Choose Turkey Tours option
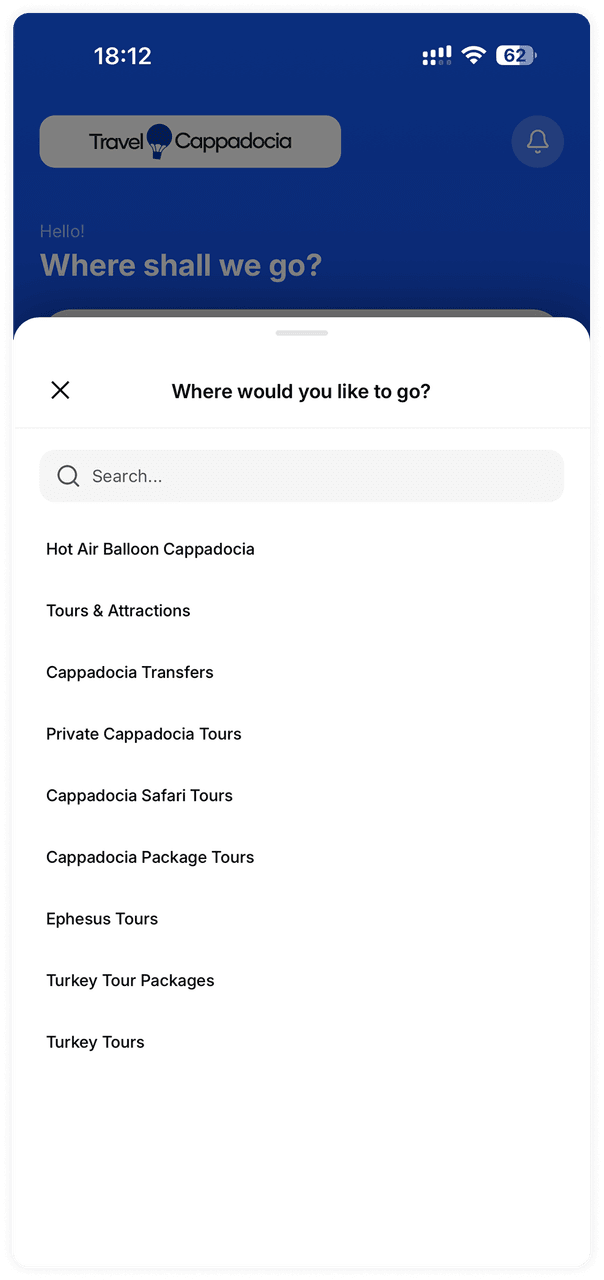This screenshot has width=604, height=1280. point(95,1042)
